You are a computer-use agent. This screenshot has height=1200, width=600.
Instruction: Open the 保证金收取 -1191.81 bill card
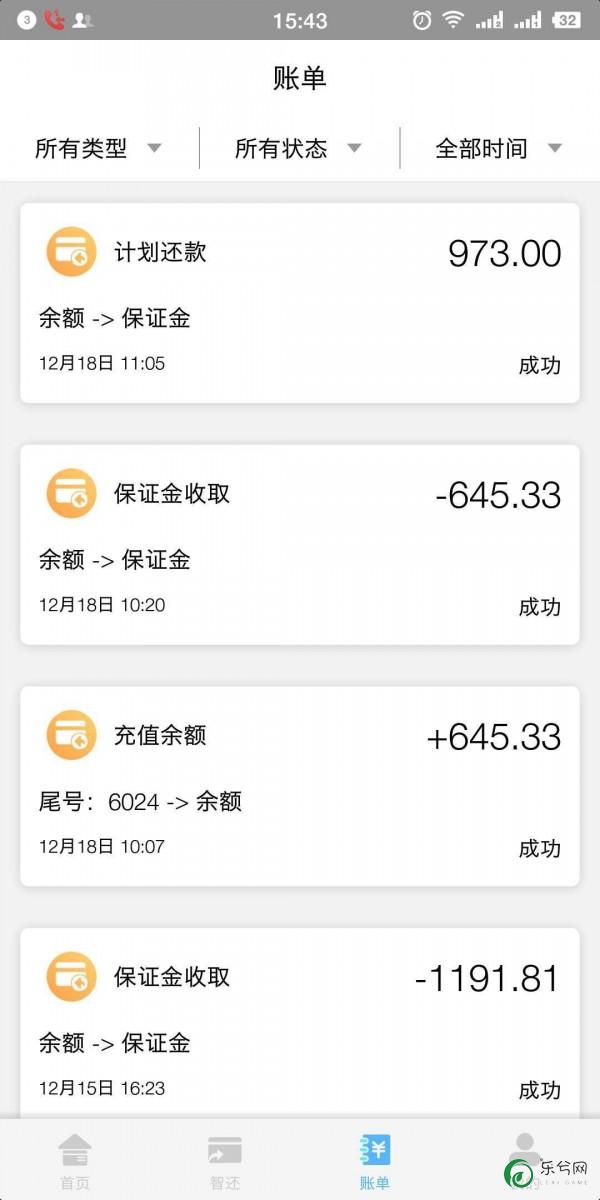[x=300, y=1023]
